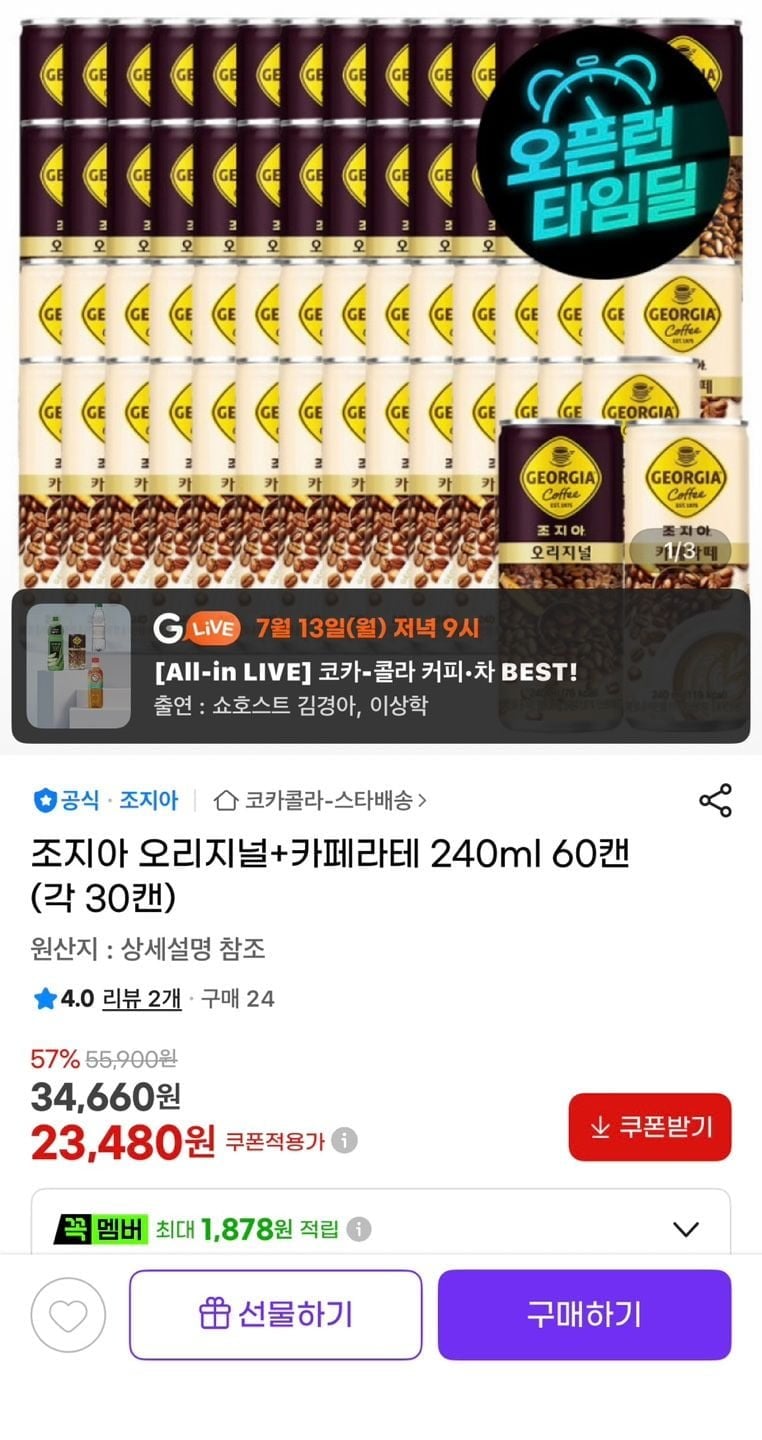Share this Georgia coffee product

click(x=715, y=800)
